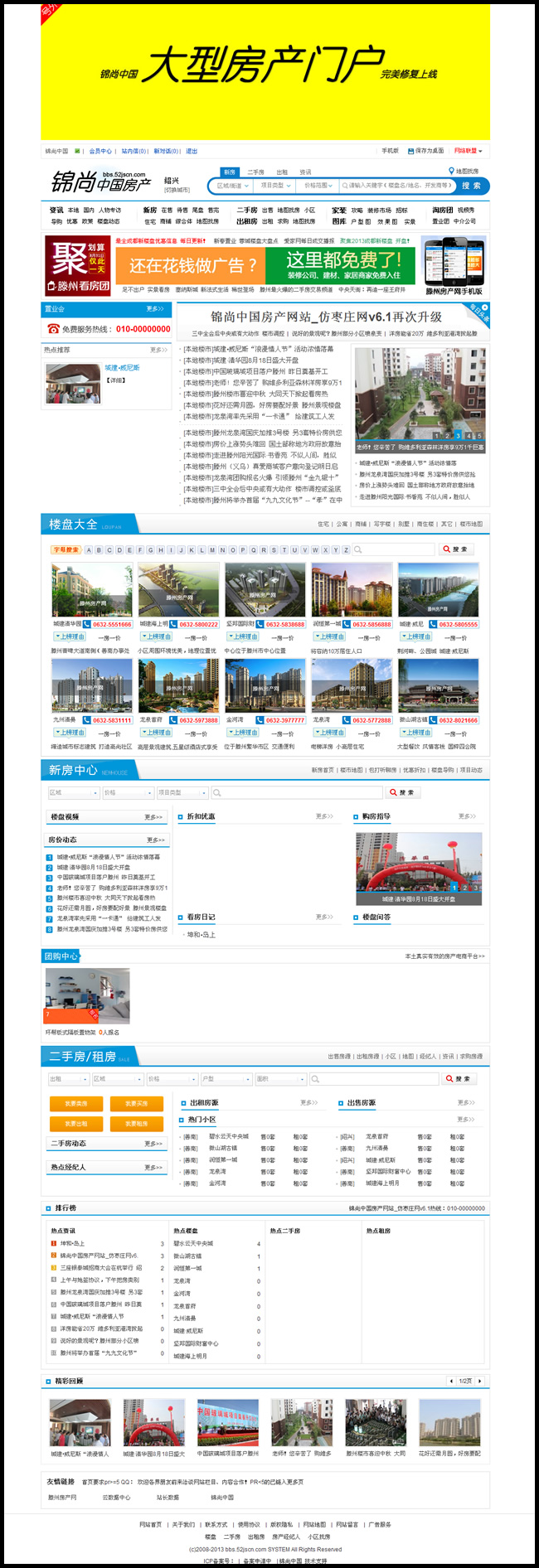Open the 会员中心 link in top bar
Image resolution: width=539 pixels, height=1568 pixels.
pos(100,152)
